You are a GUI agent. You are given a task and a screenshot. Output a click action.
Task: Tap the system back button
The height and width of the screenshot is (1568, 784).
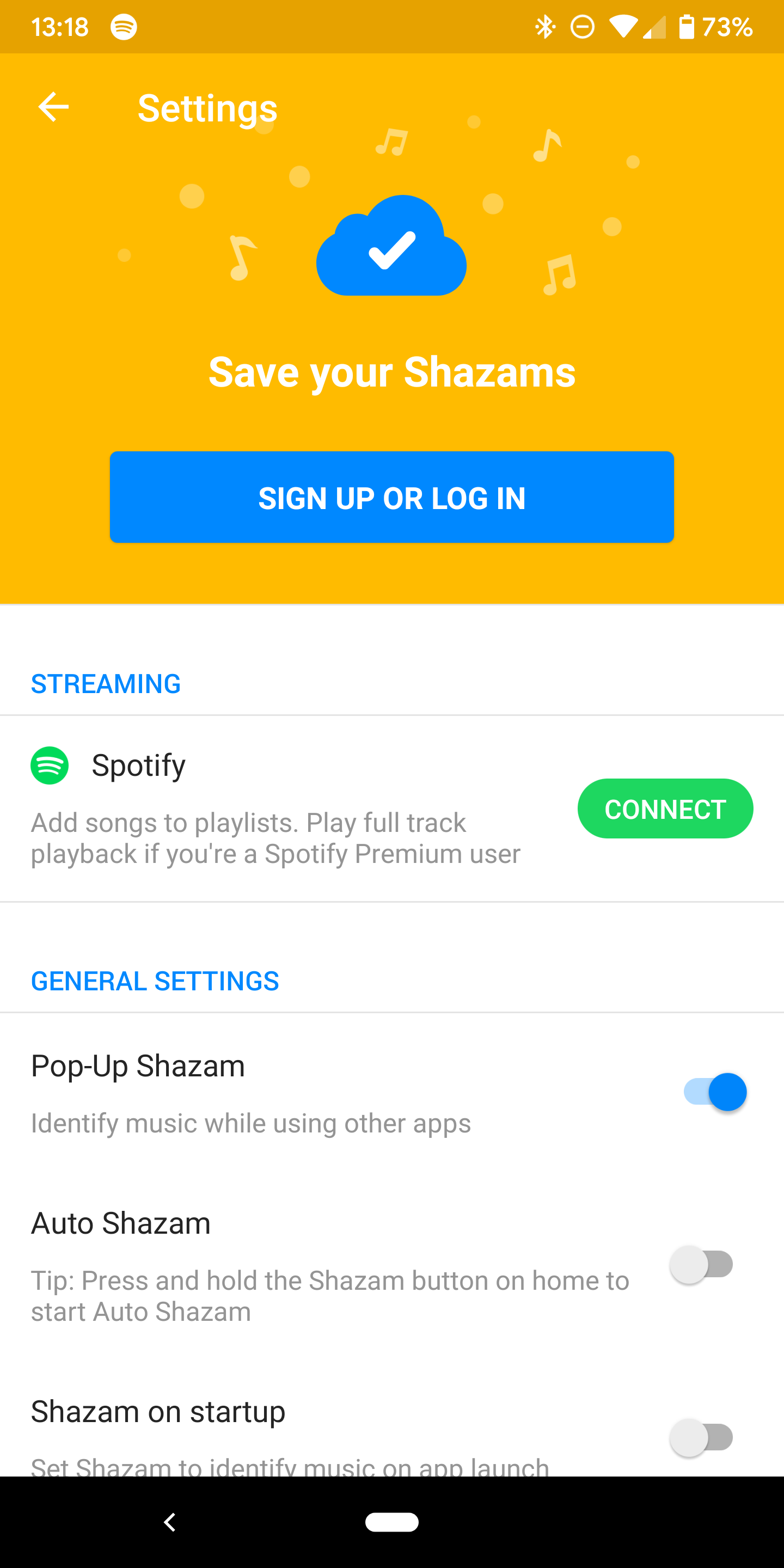click(x=170, y=1522)
